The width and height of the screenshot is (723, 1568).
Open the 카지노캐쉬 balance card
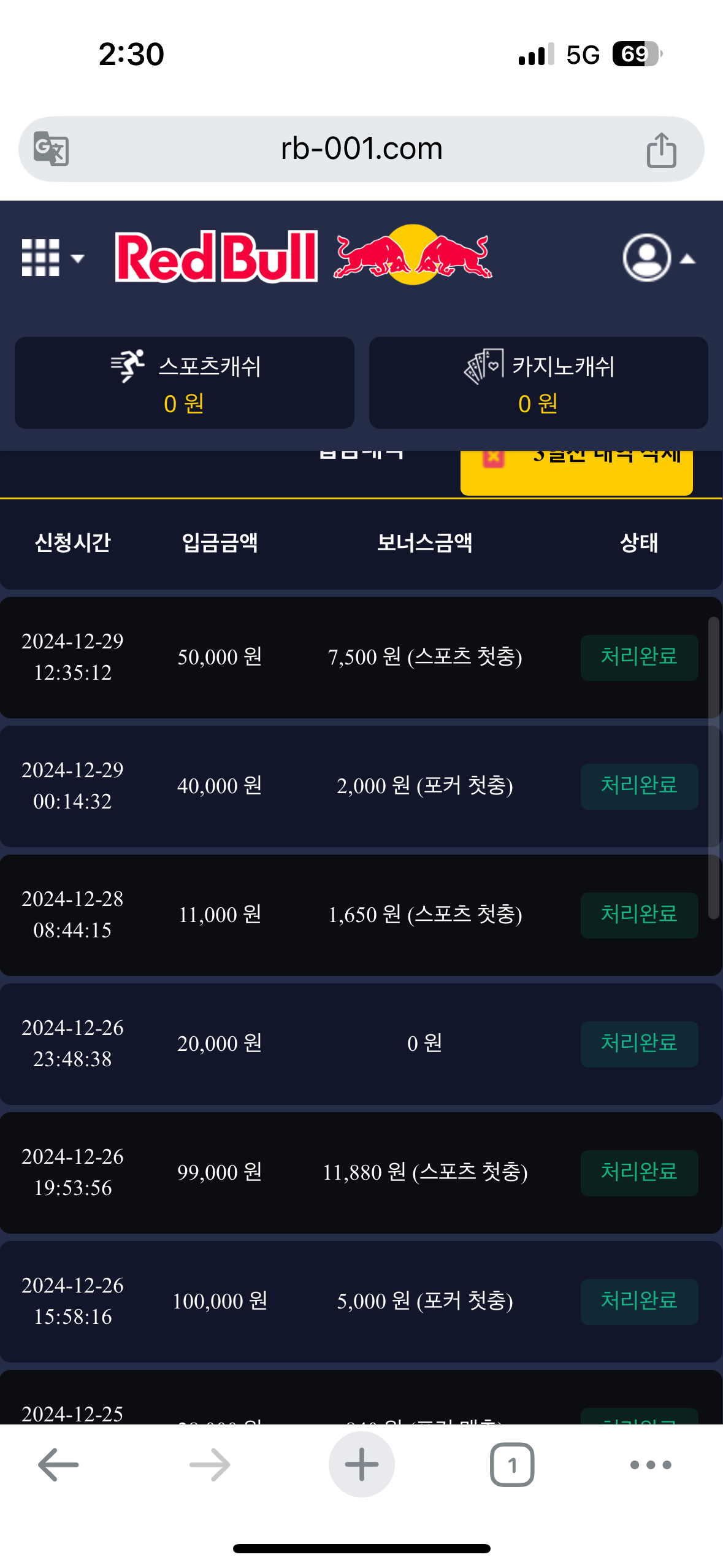click(x=538, y=383)
